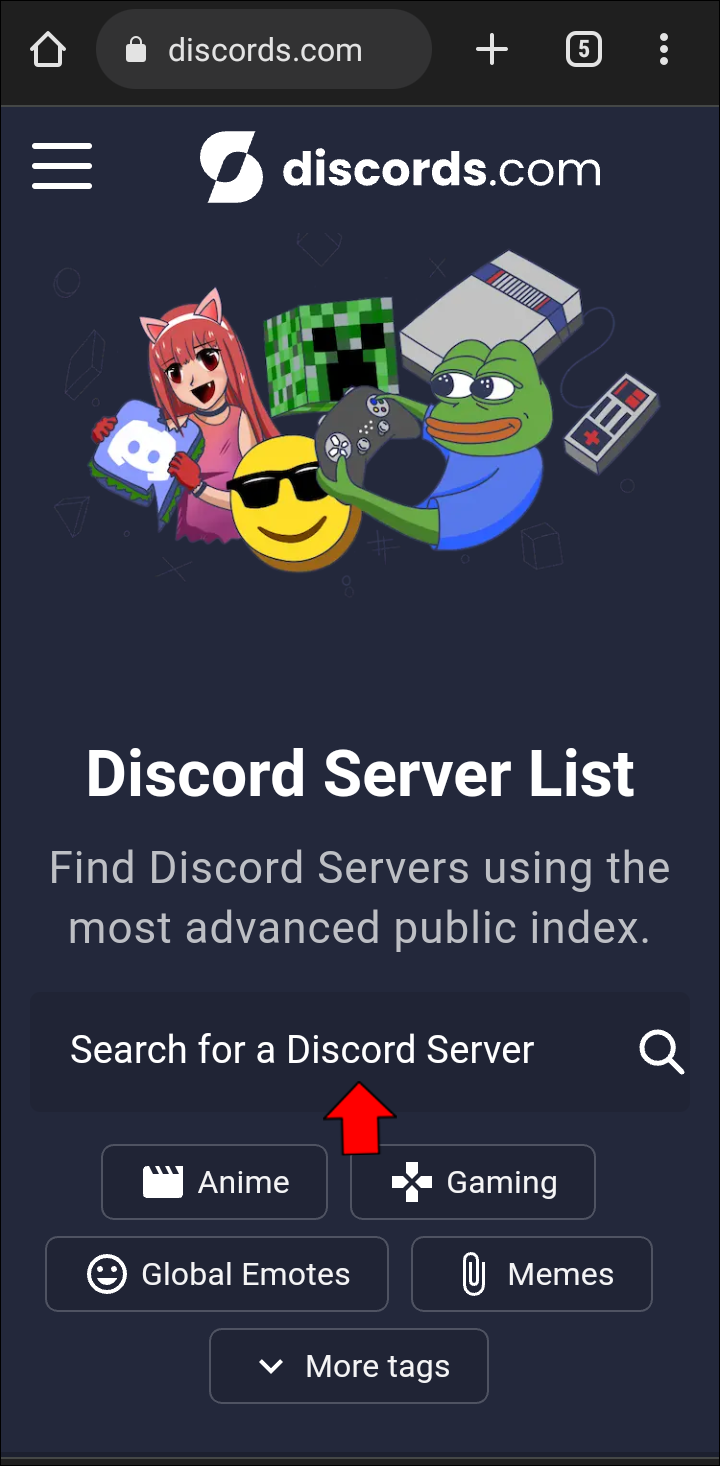The image size is (720, 1466).
Task: Browse the Memes tag
Action: [532, 1274]
